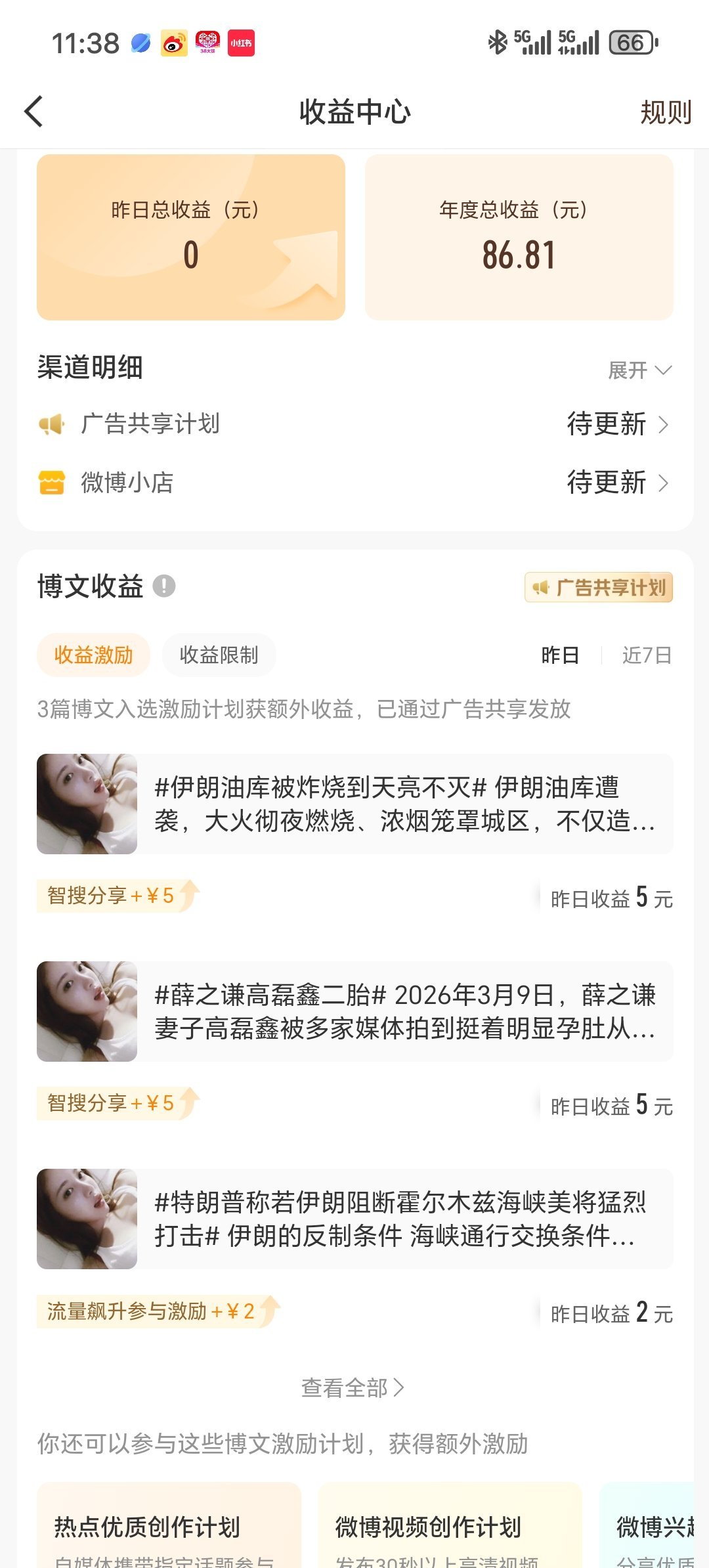Tap 查看全部 to see all posts
Viewport: 709px width, 1568px height.
[354, 1389]
